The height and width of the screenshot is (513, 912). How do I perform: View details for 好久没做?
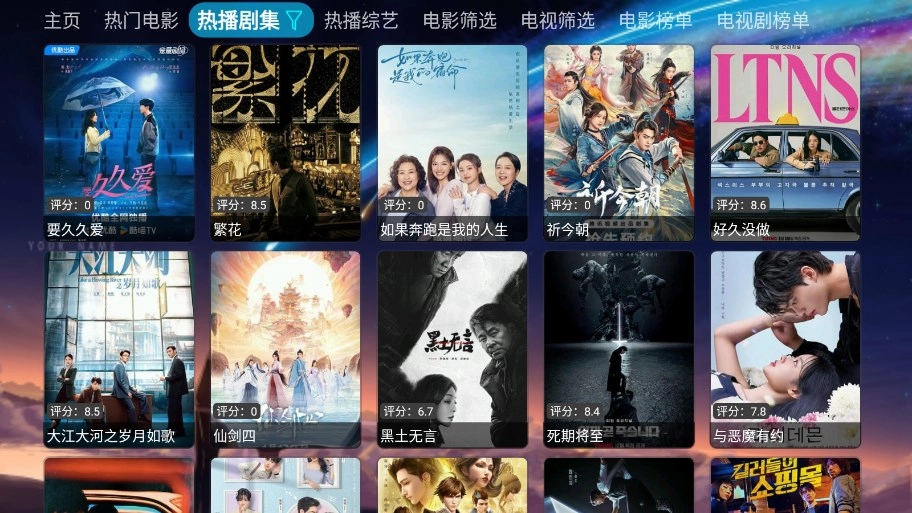(785, 140)
